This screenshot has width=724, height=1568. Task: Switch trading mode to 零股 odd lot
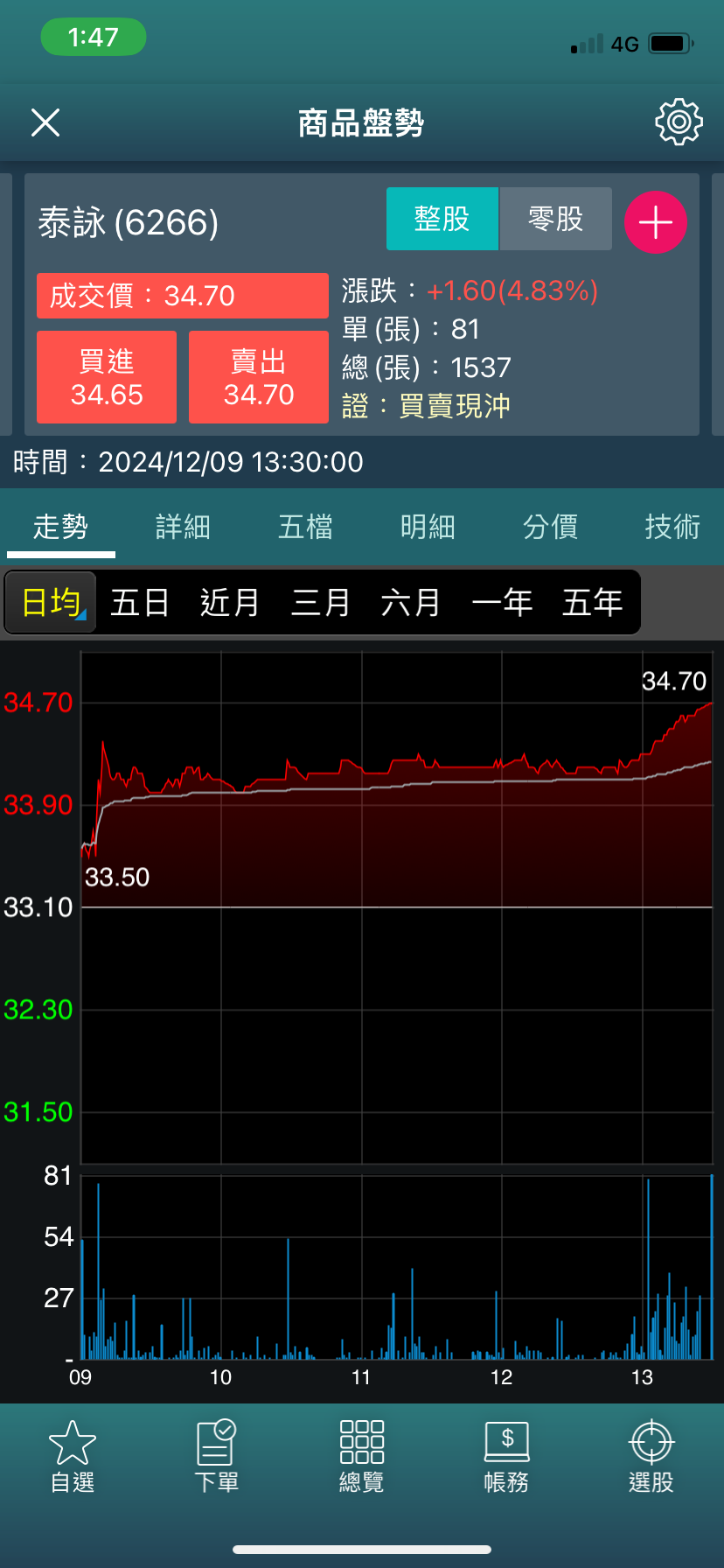[x=555, y=219]
